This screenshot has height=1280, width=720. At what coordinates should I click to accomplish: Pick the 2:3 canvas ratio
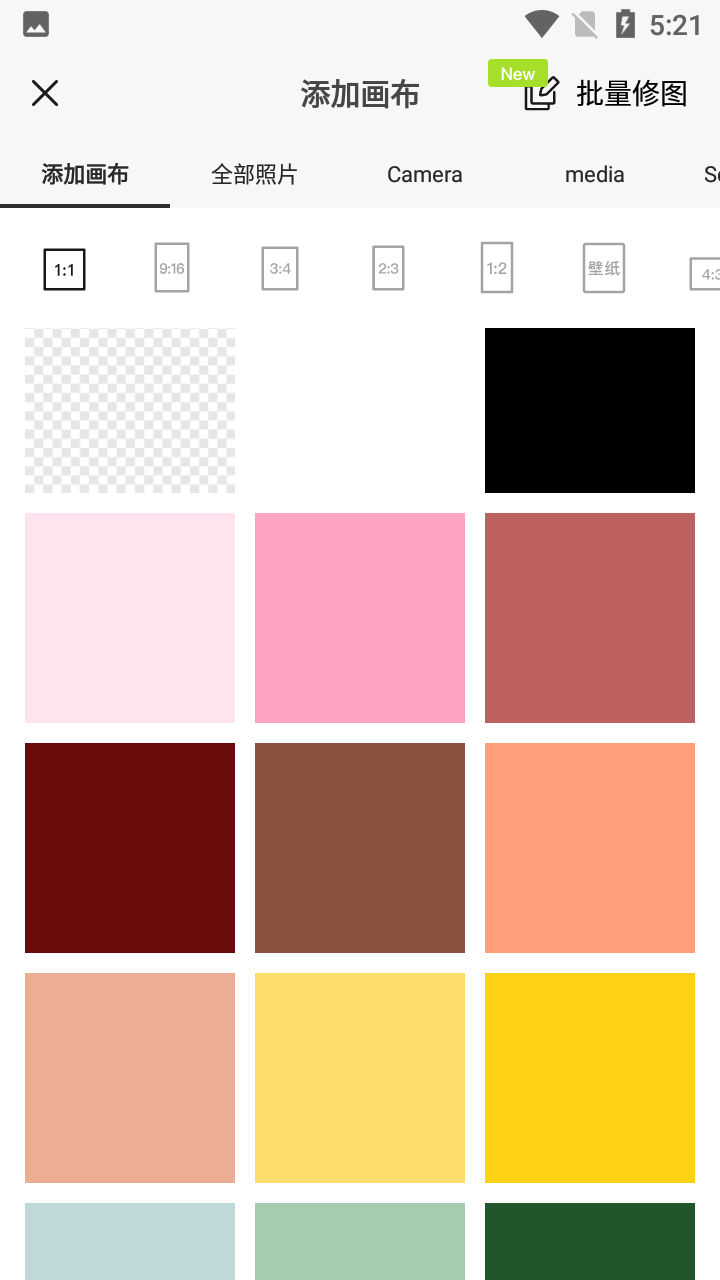(388, 269)
